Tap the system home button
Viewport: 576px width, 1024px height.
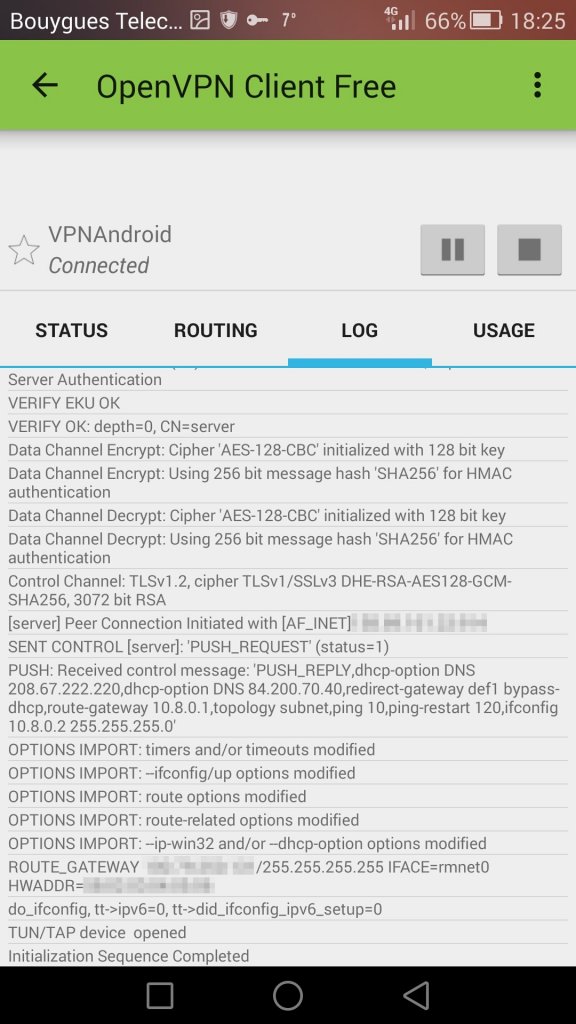point(288,996)
